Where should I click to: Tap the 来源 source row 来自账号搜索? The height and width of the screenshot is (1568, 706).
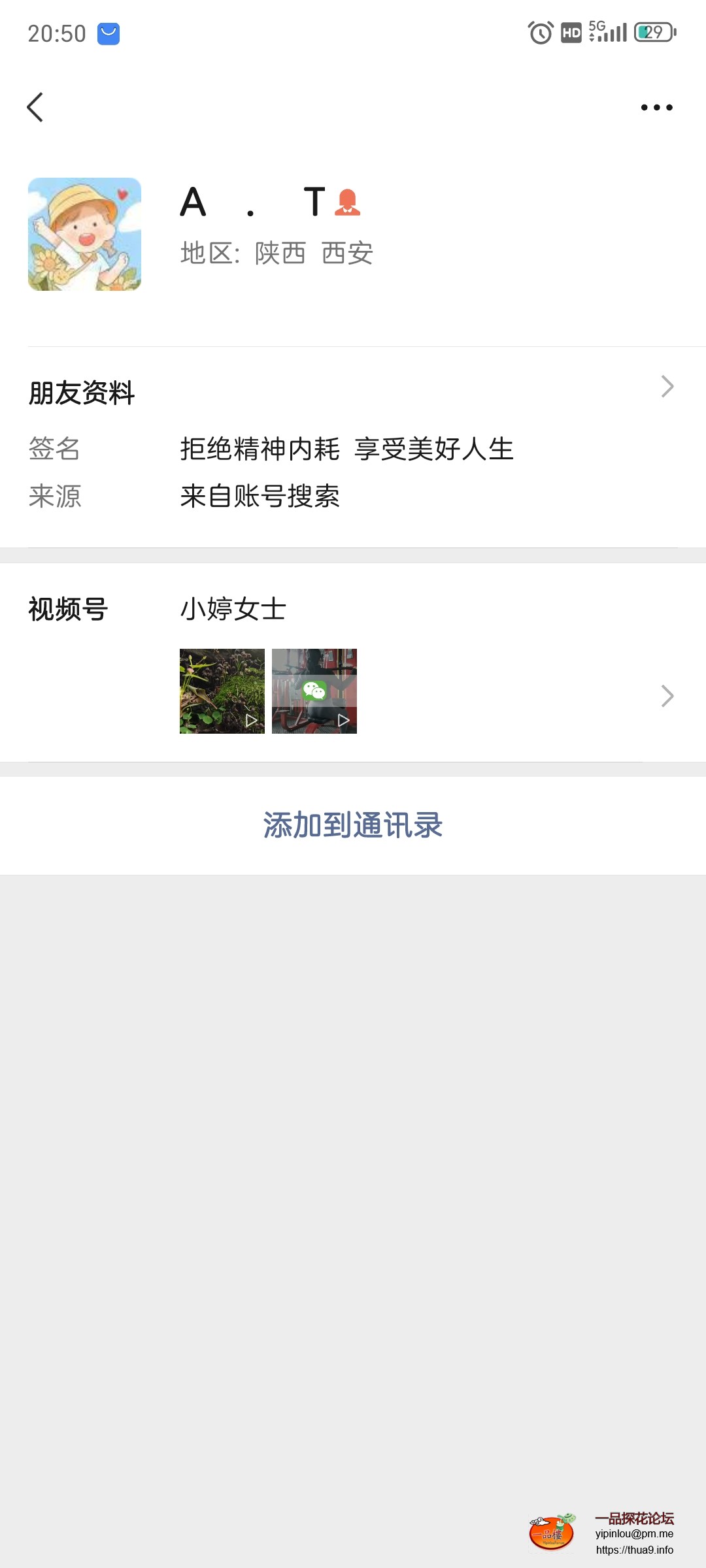[261, 497]
